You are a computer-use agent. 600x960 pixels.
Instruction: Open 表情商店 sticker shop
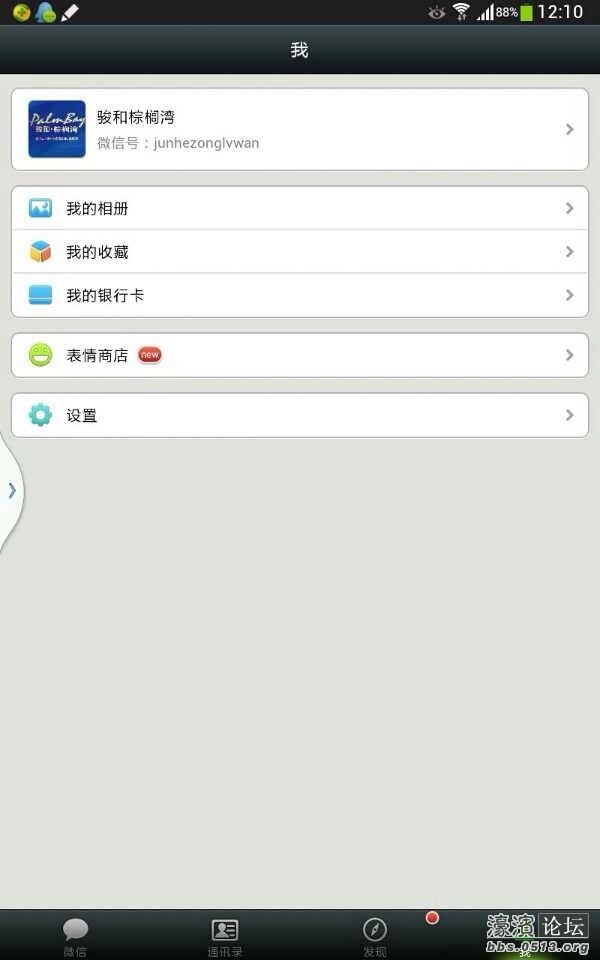coord(300,355)
